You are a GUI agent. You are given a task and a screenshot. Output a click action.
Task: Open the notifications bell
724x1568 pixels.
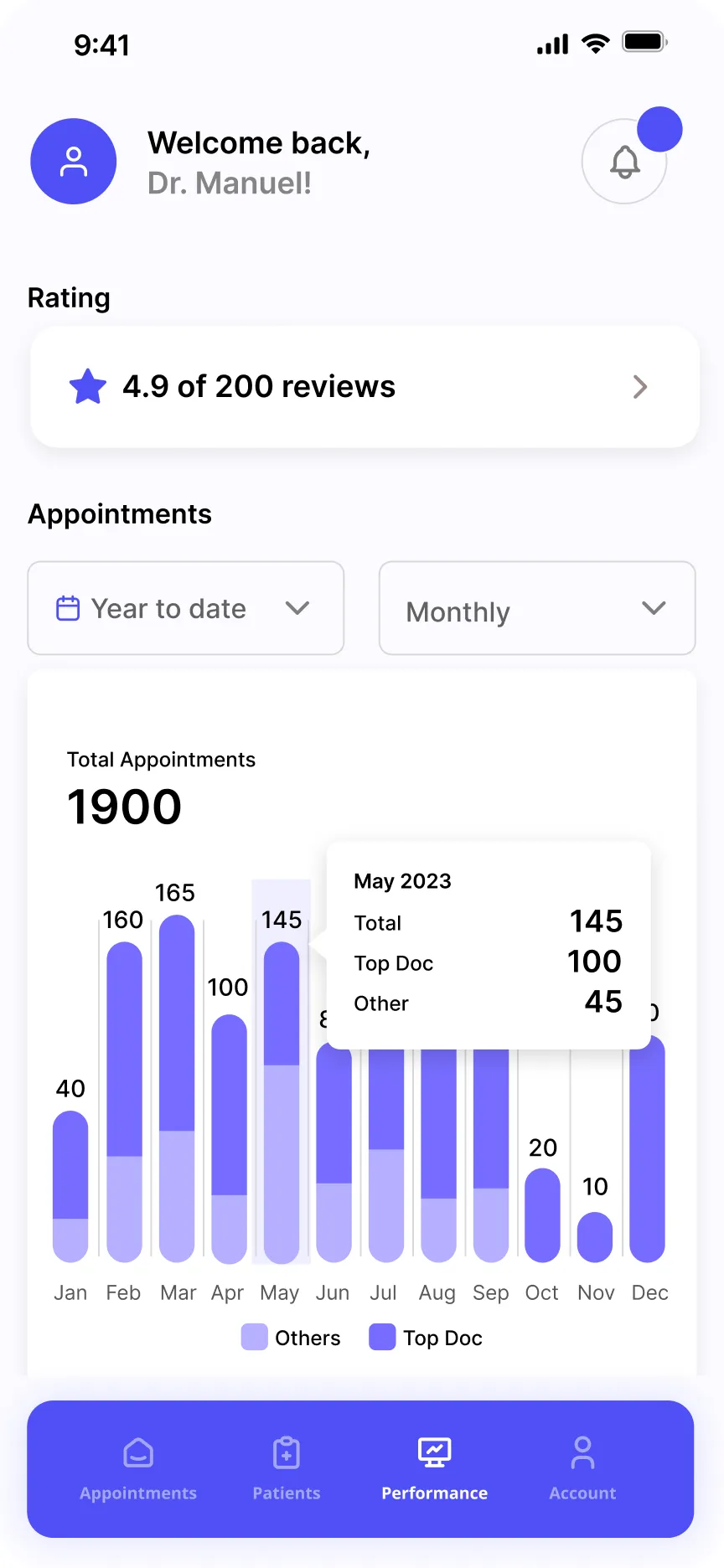[x=624, y=162]
